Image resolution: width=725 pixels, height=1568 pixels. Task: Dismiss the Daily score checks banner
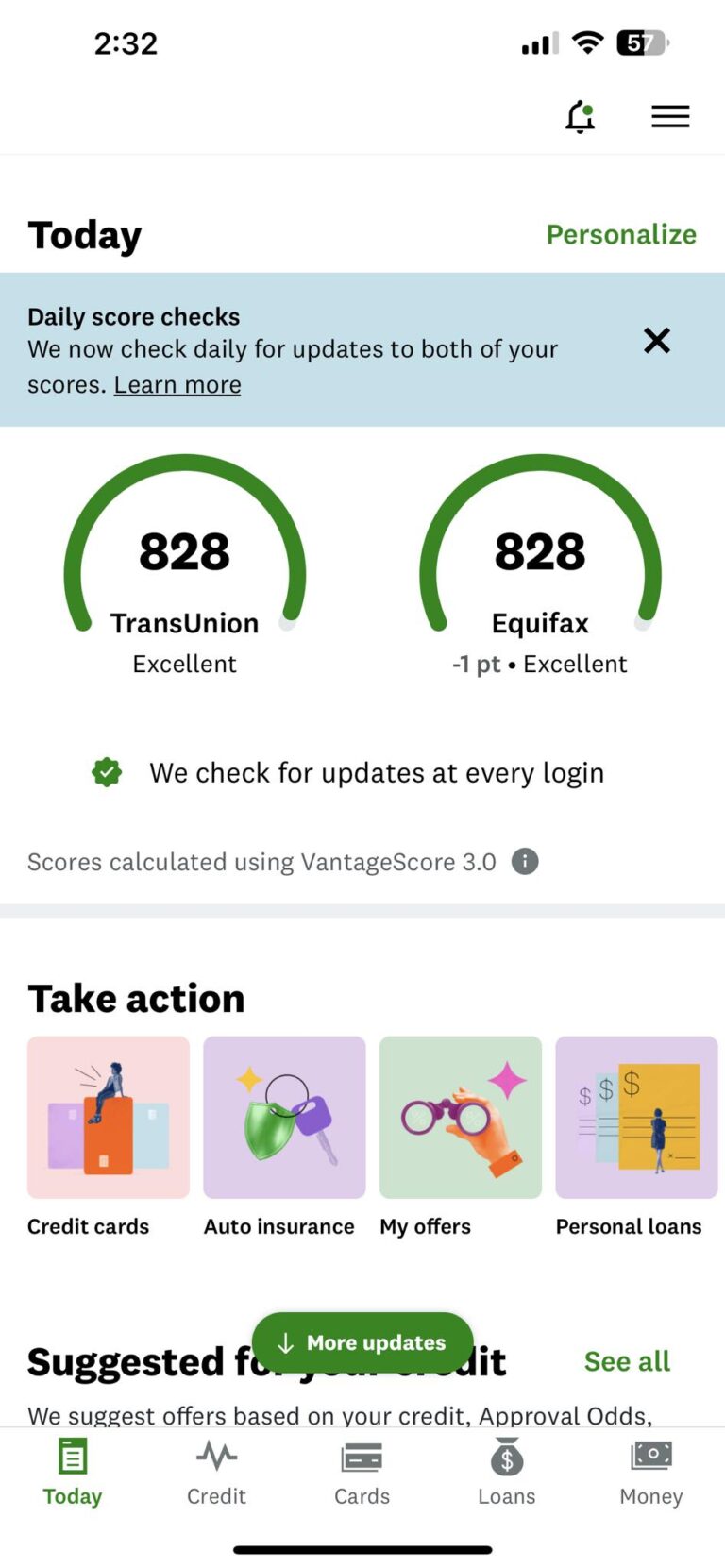coord(657,341)
